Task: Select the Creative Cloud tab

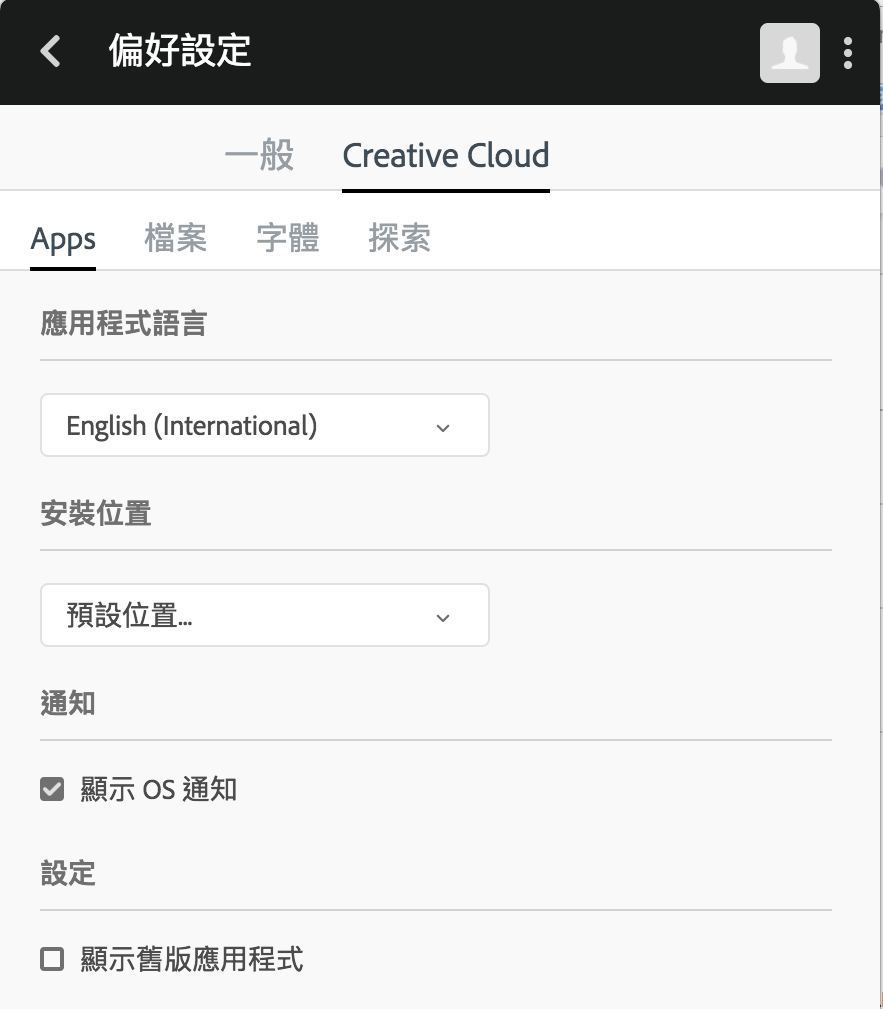Action: pos(445,156)
